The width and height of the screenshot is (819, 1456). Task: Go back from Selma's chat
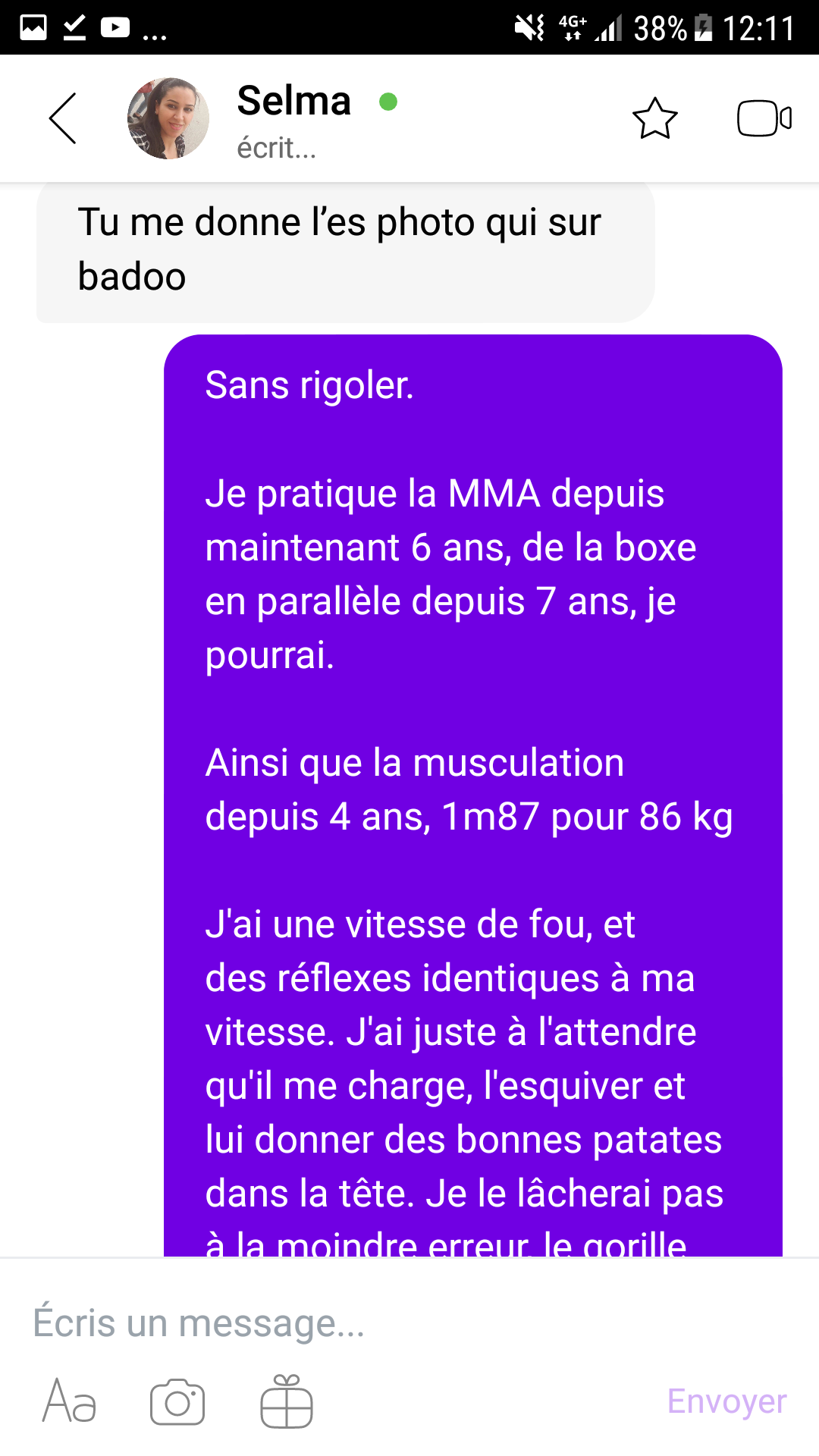click(63, 118)
